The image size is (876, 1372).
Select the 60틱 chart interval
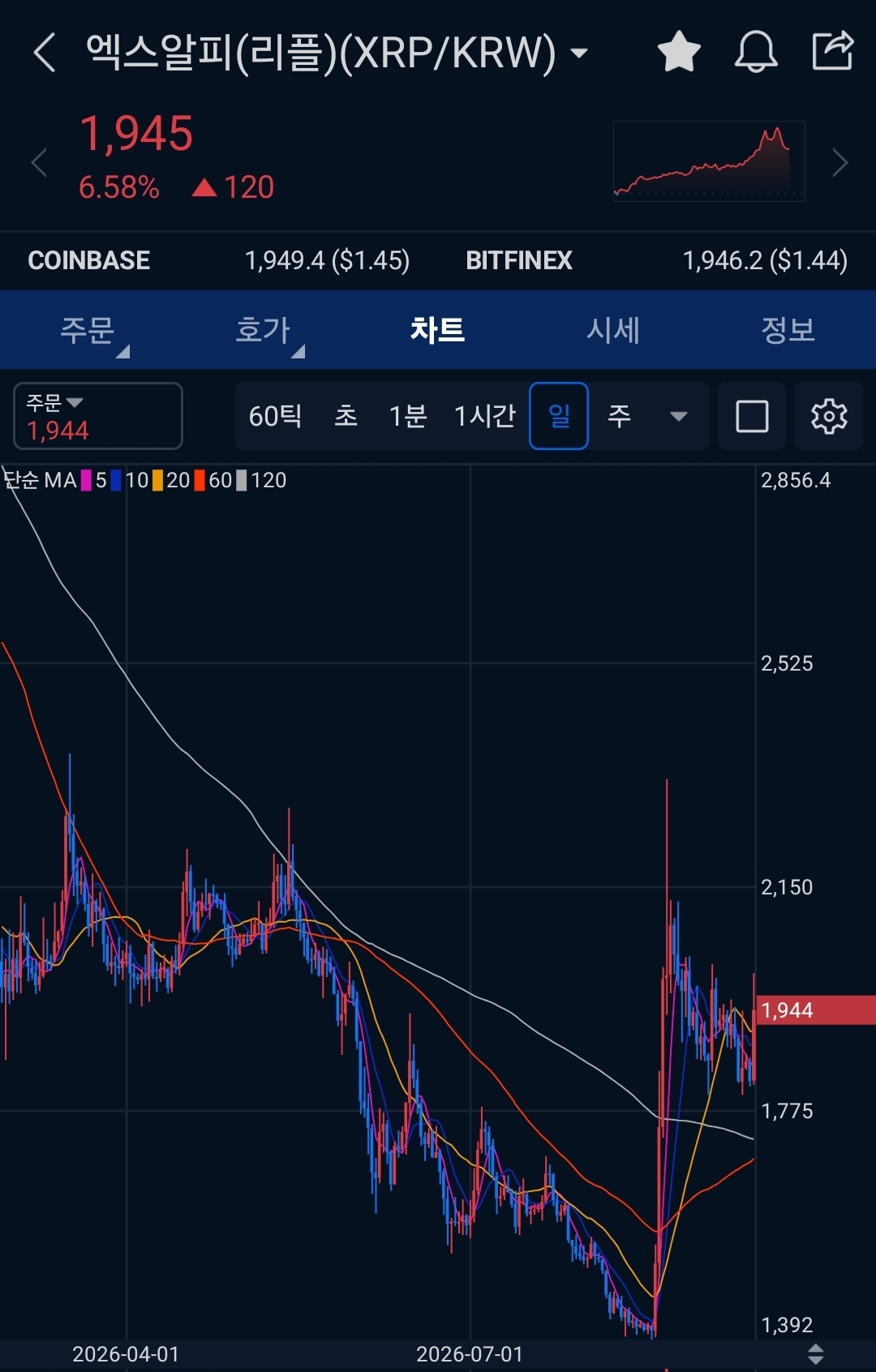click(276, 416)
